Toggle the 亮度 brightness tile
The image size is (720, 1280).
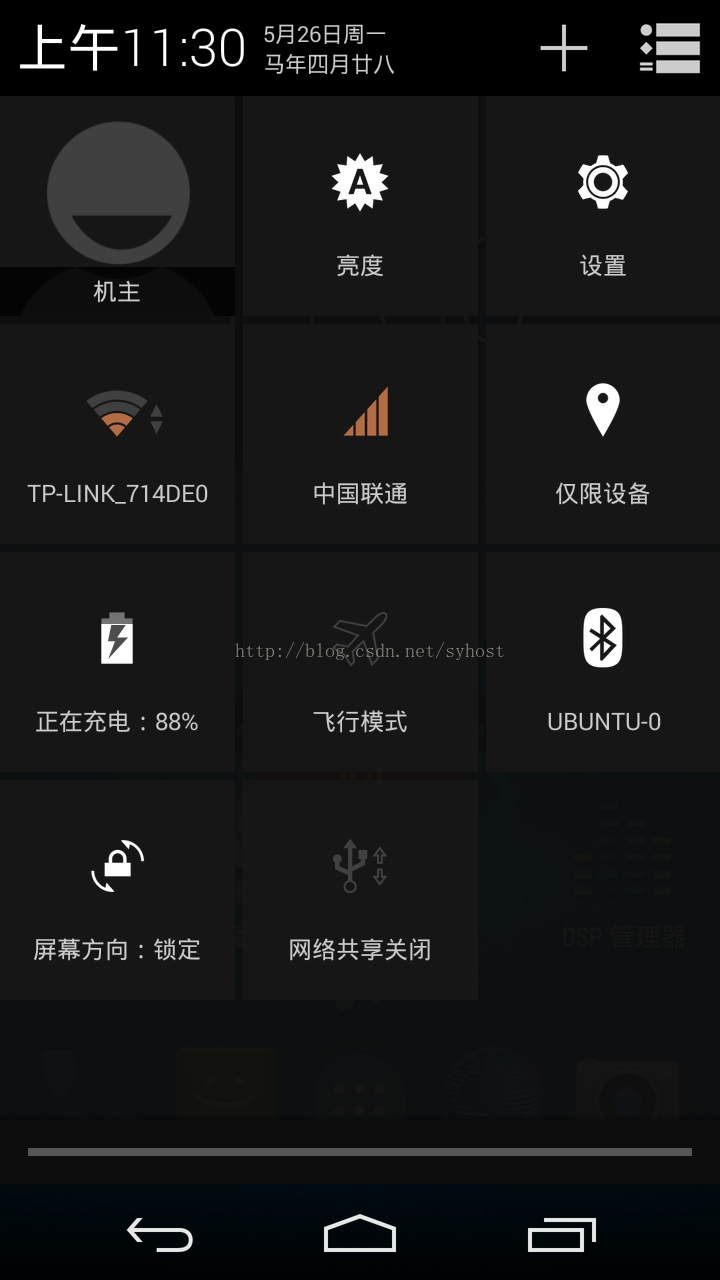360,207
